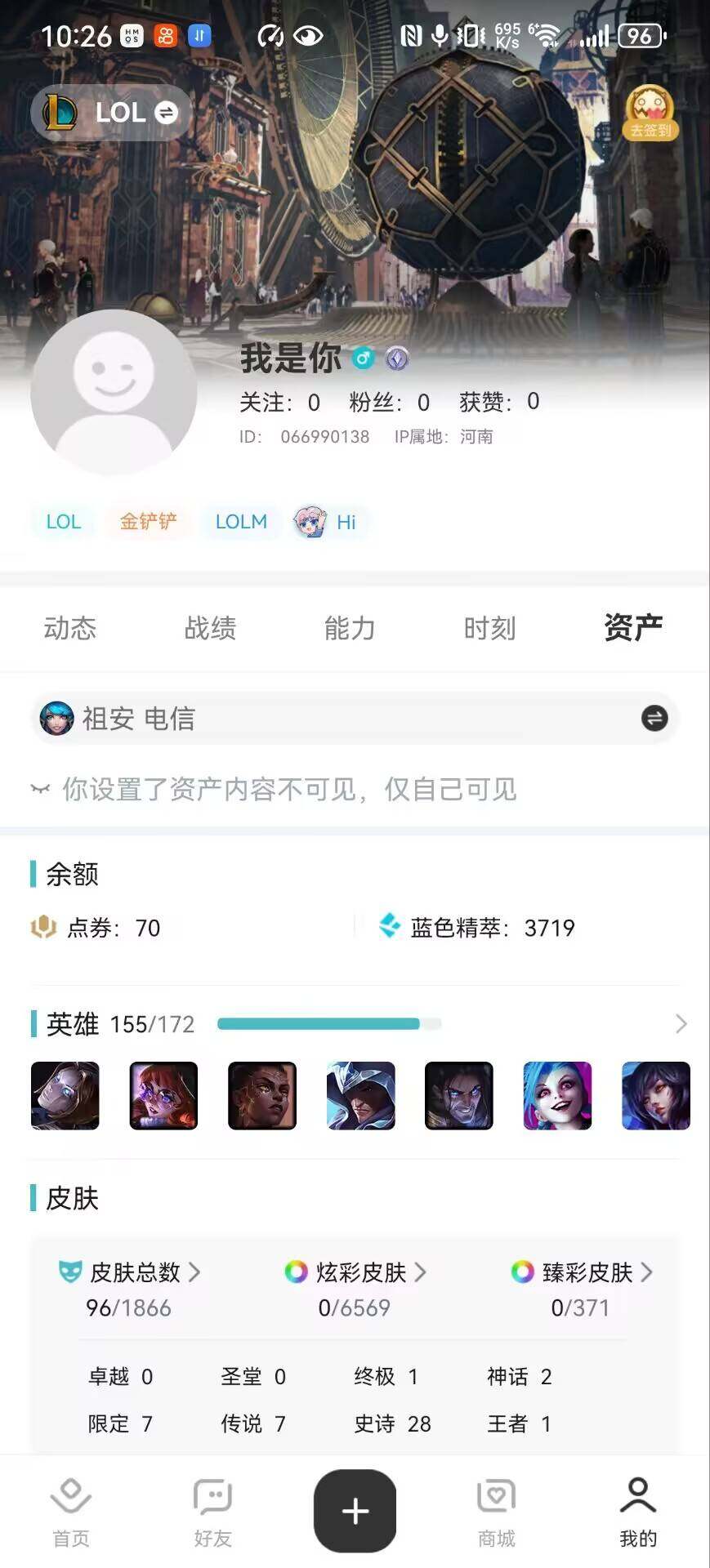Open 皮肤总数 skin total details
The width and height of the screenshot is (710, 1568).
tap(131, 1272)
